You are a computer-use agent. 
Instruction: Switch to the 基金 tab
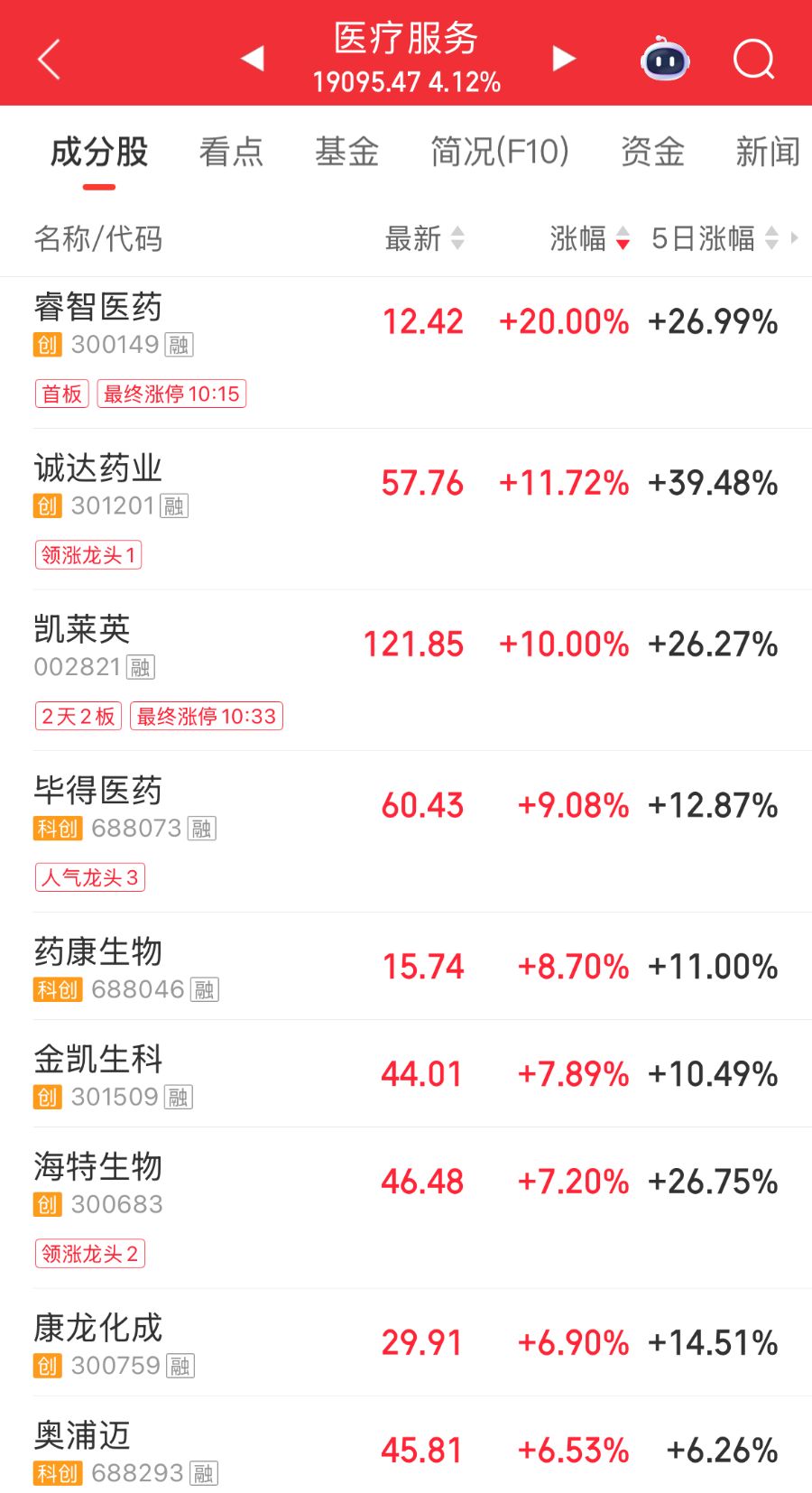tap(346, 152)
